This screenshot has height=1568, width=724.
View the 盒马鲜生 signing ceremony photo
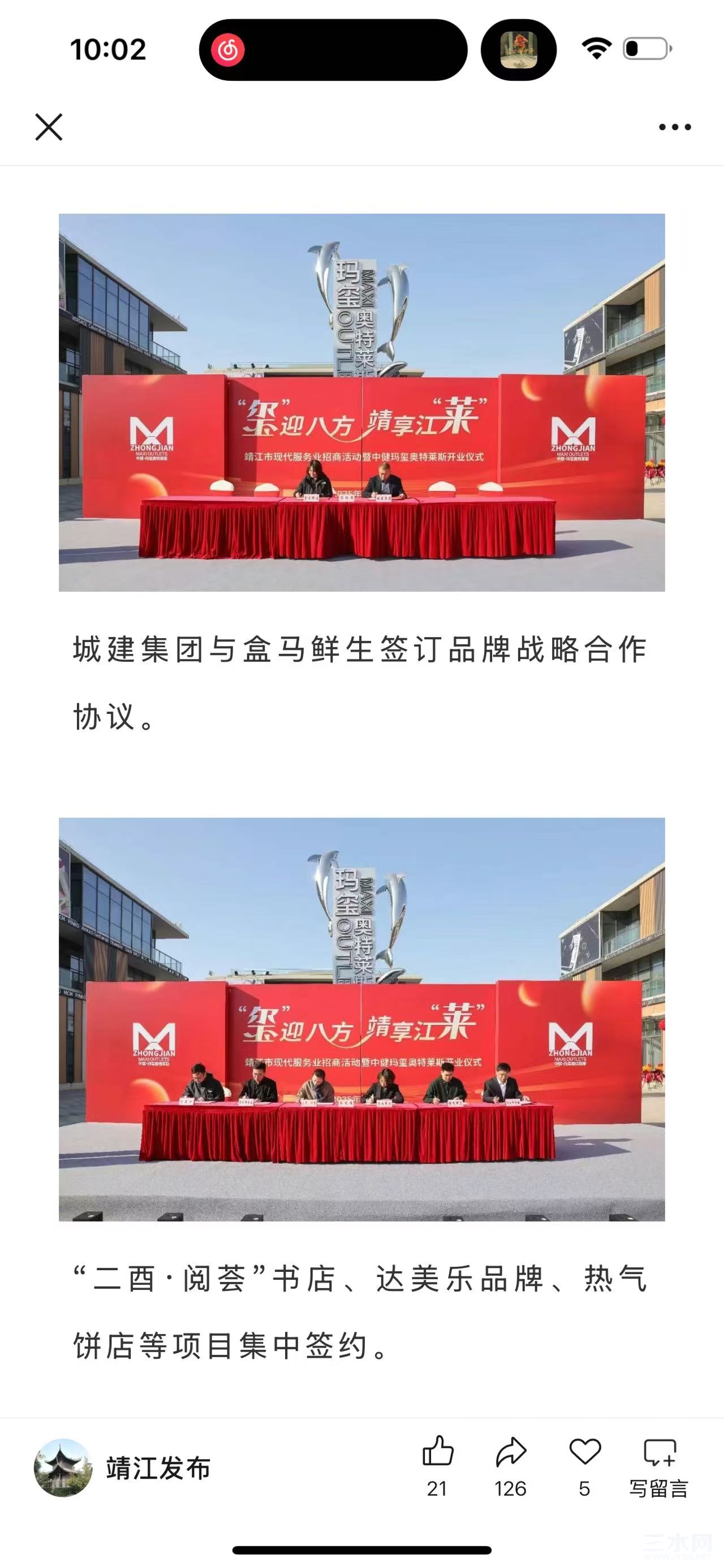pos(361,402)
